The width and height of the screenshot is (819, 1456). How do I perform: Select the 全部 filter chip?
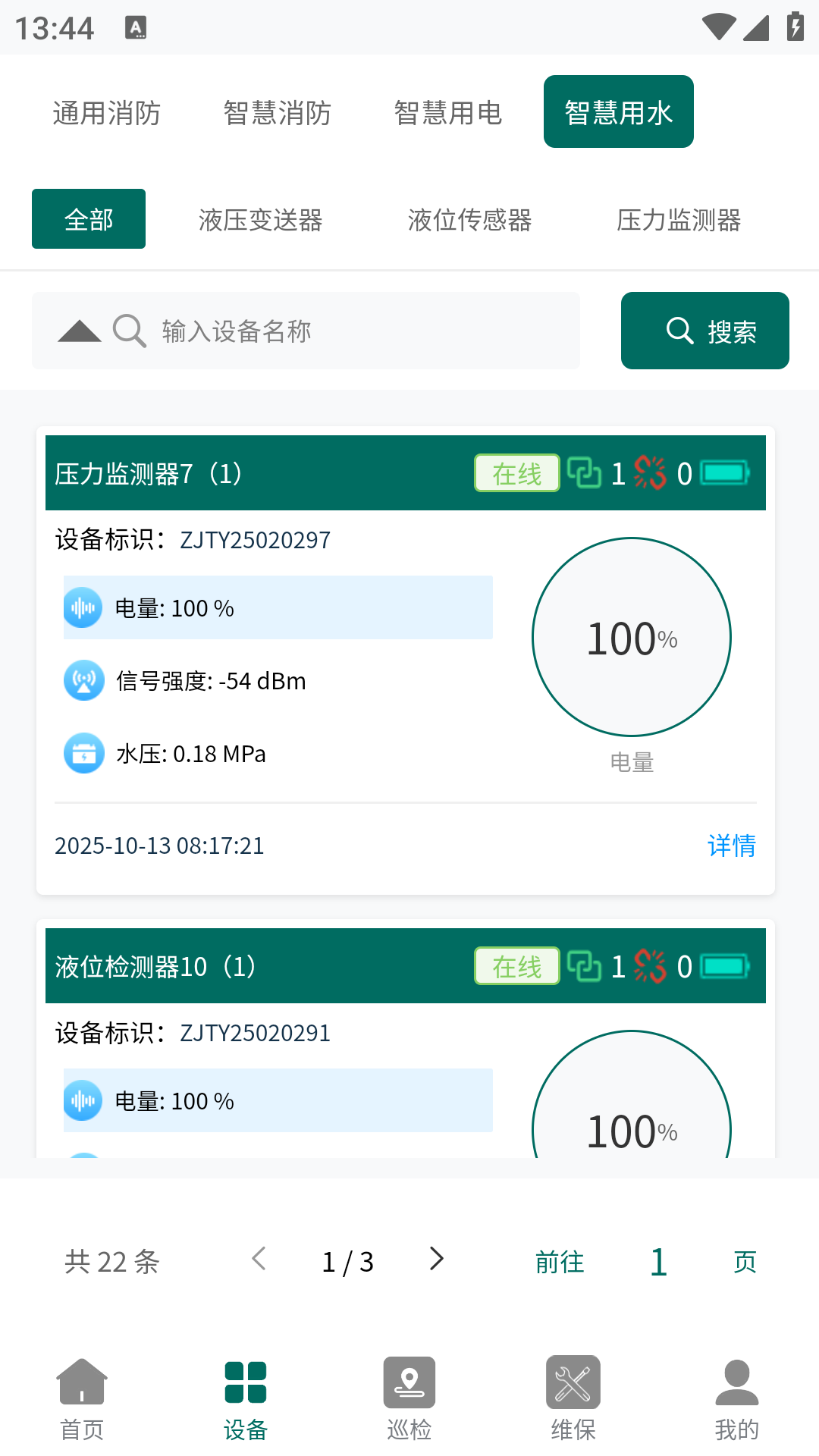[89, 219]
